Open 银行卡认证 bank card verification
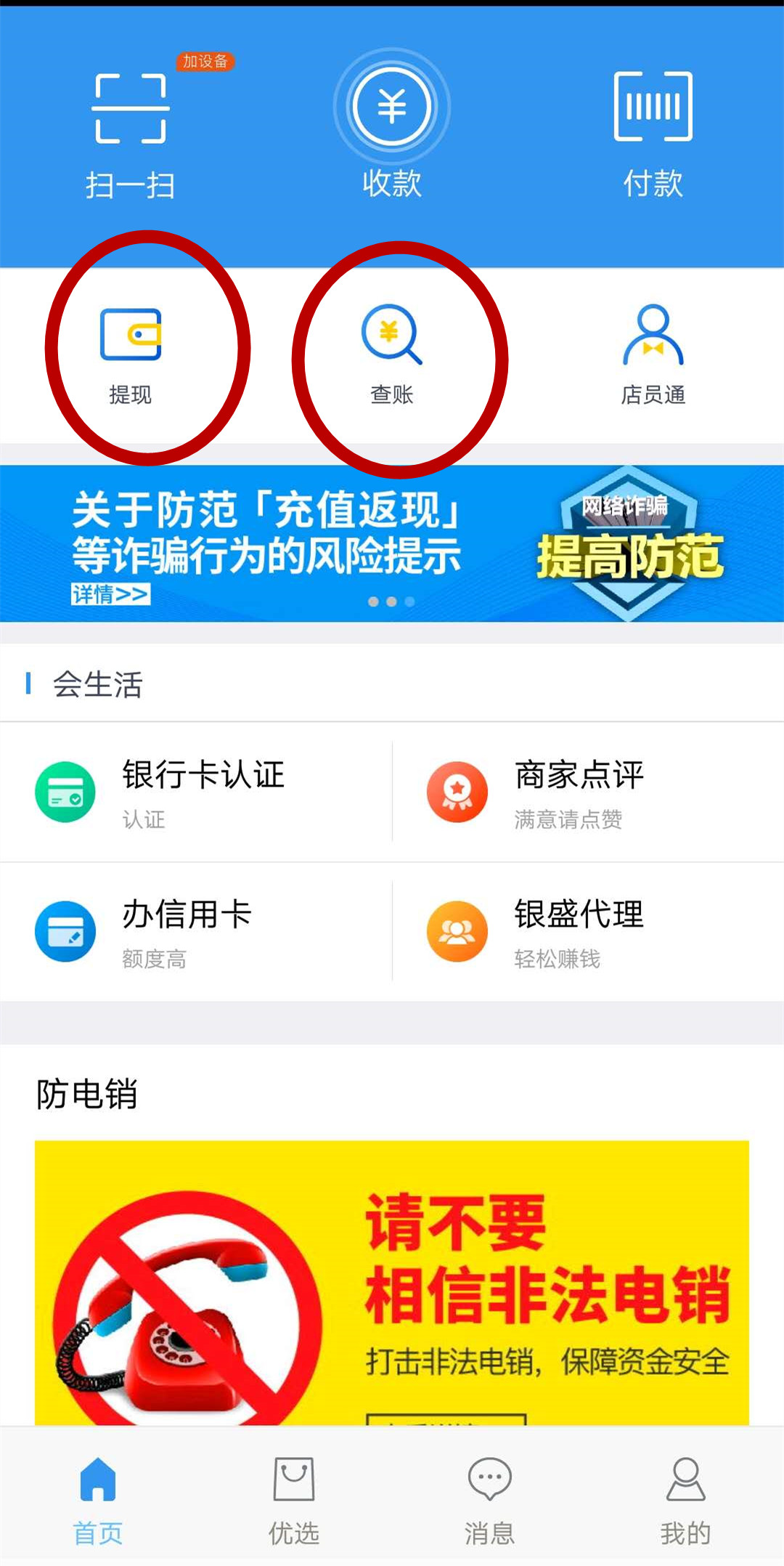784x1566 pixels. pos(196,792)
